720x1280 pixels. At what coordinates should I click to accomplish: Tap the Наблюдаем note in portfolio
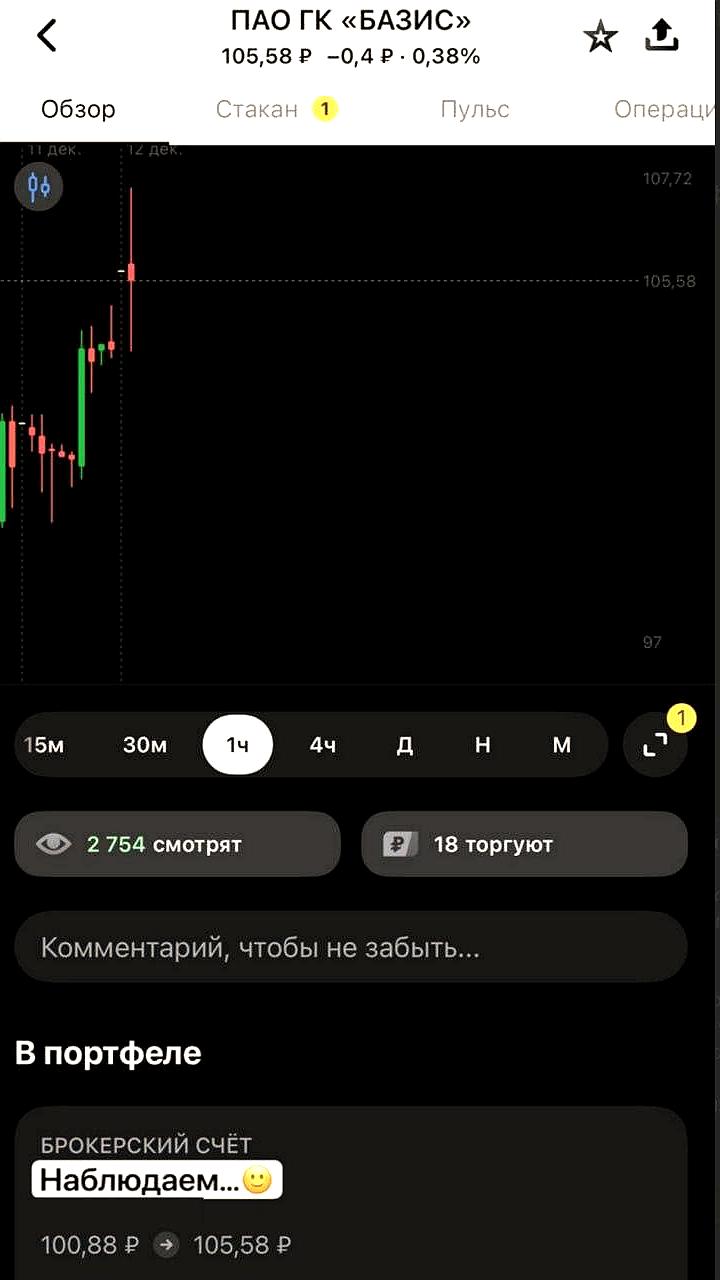156,1180
